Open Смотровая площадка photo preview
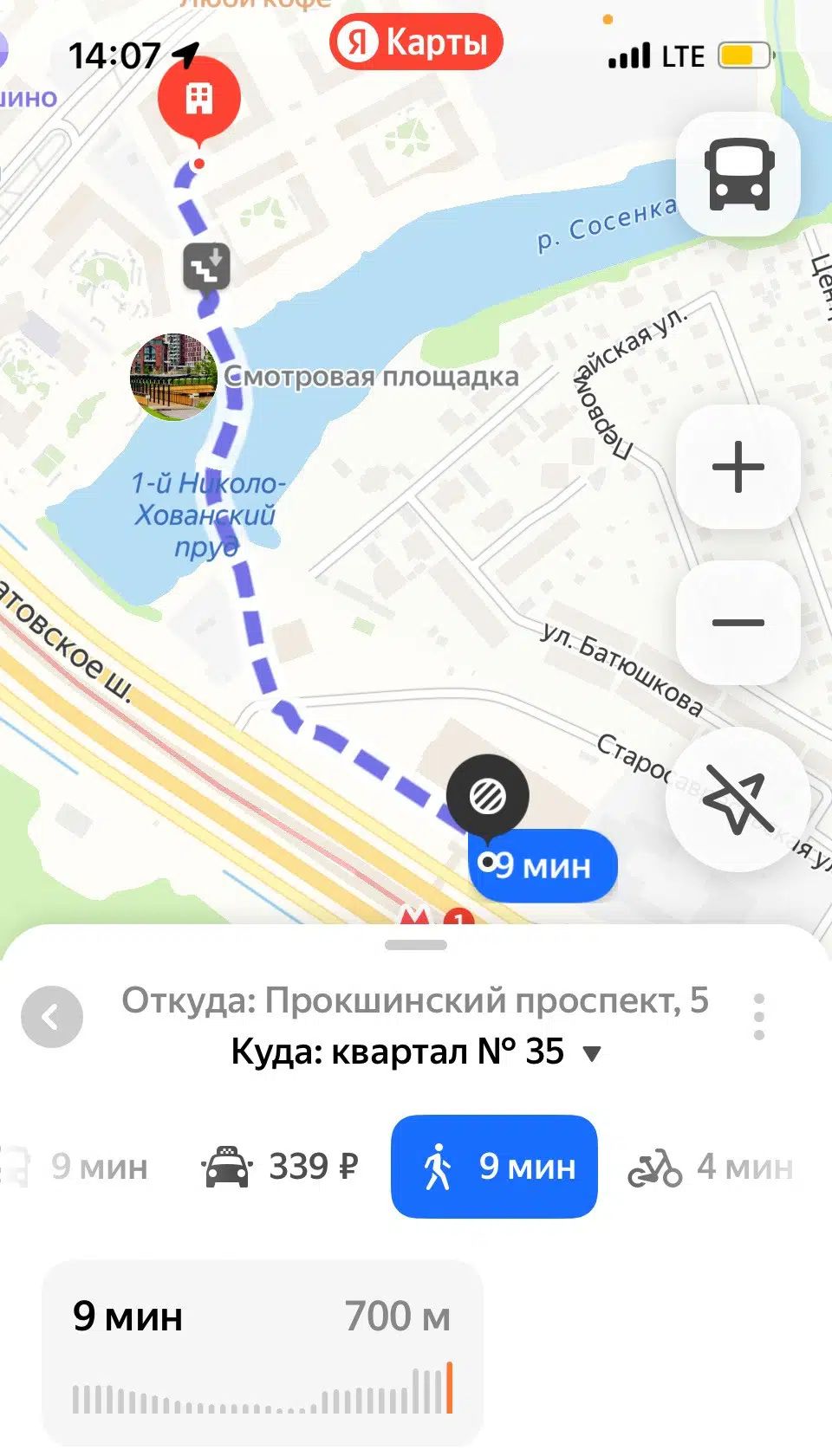This screenshot has height=1456, width=832. (x=173, y=377)
